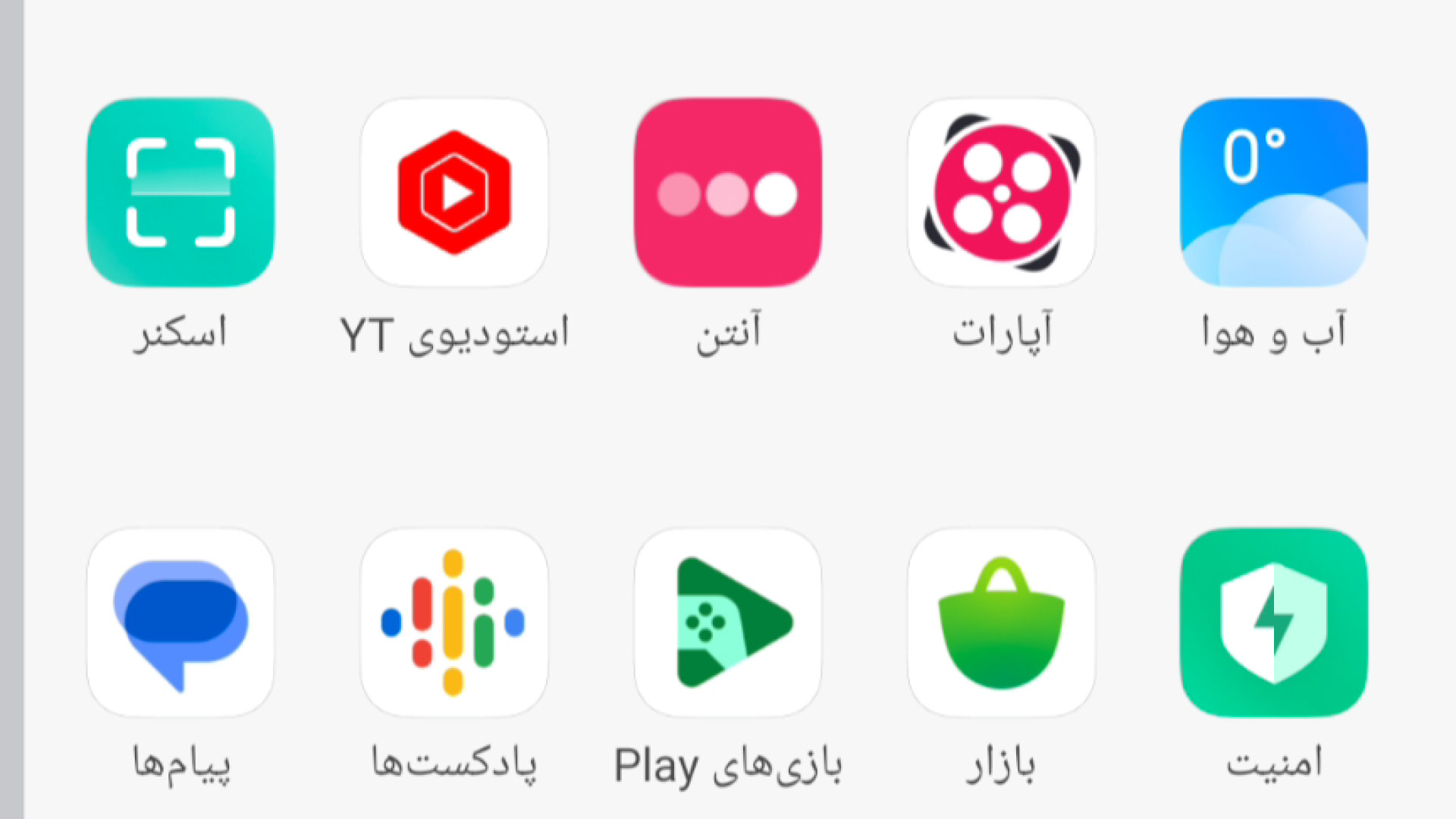Image resolution: width=1456 pixels, height=819 pixels.
Task: Launch the آپارات video app
Action: (x=1001, y=193)
